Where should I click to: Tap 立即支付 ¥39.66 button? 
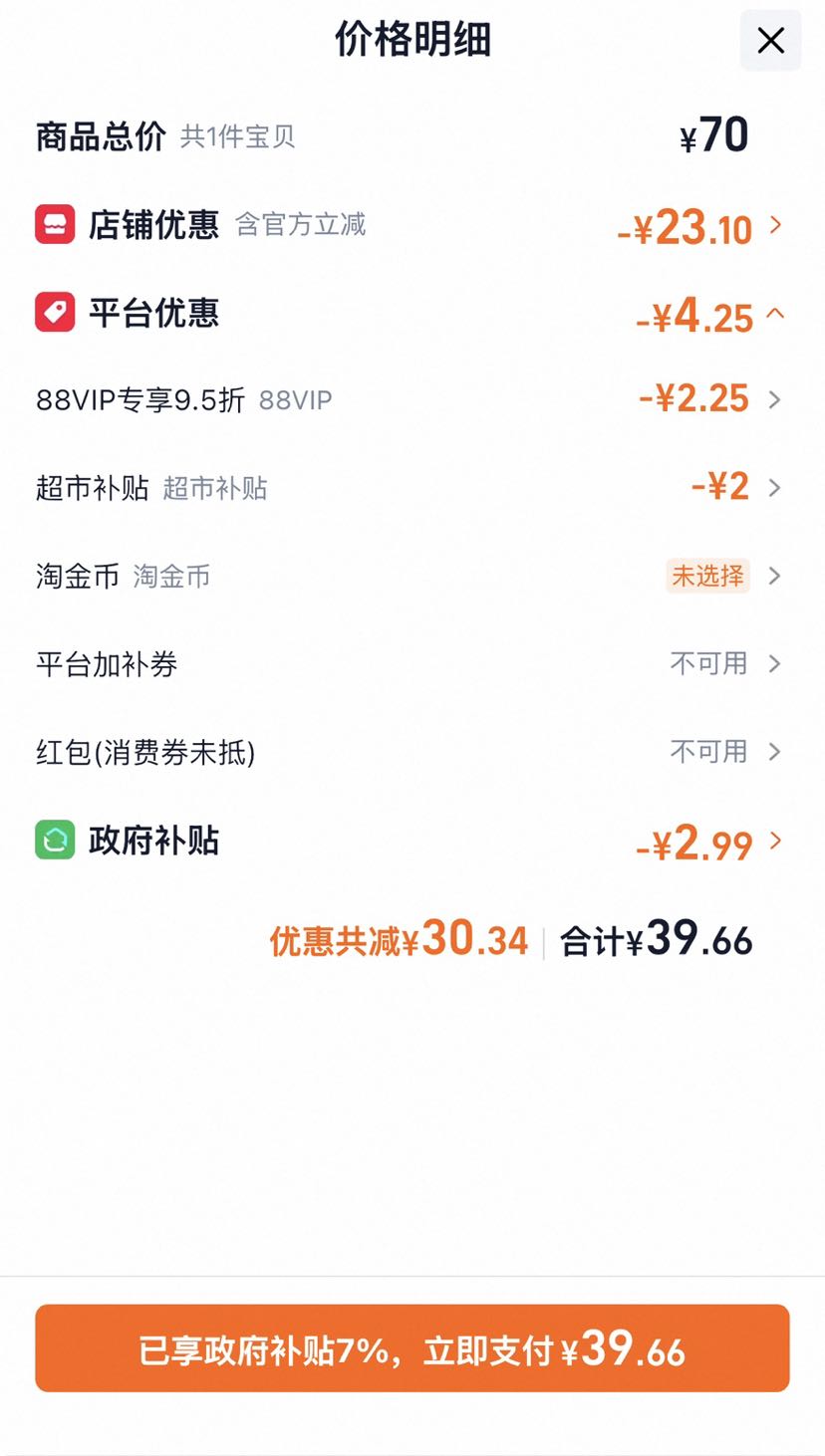click(x=412, y=1348)
